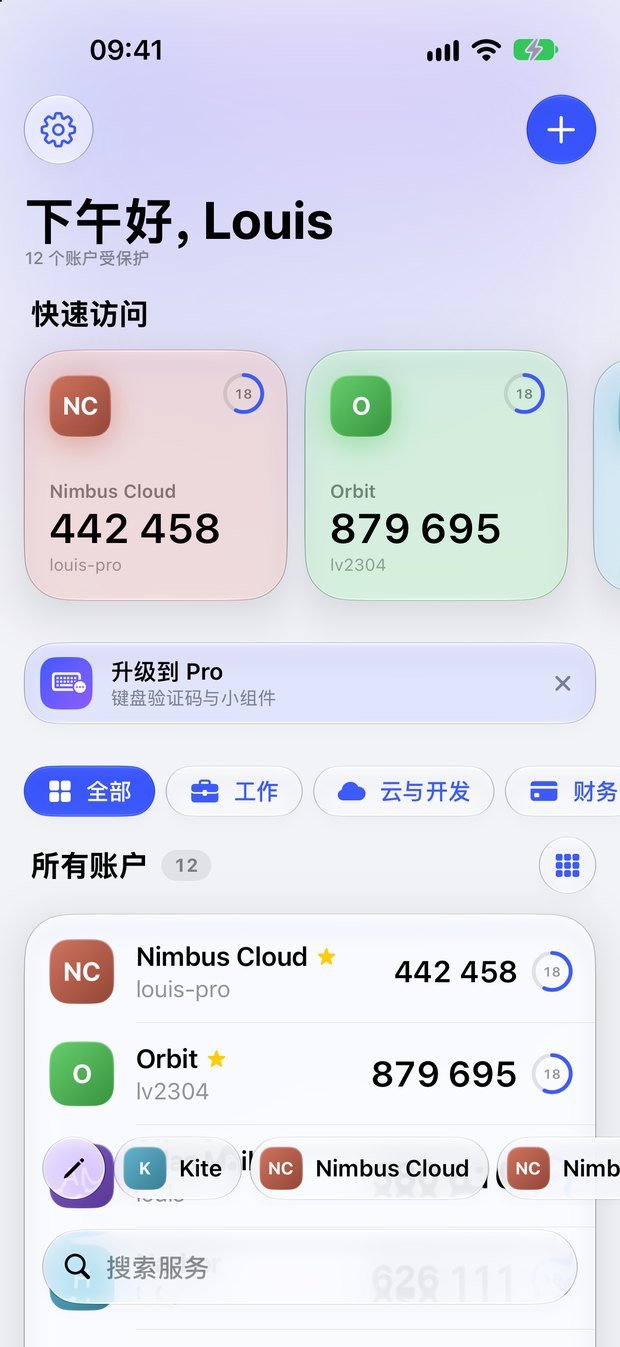Image resolution: width=620 pixels, height=1347 pixels.
Task: Open the Orbit row in account list
Action: pos(310,1074)
